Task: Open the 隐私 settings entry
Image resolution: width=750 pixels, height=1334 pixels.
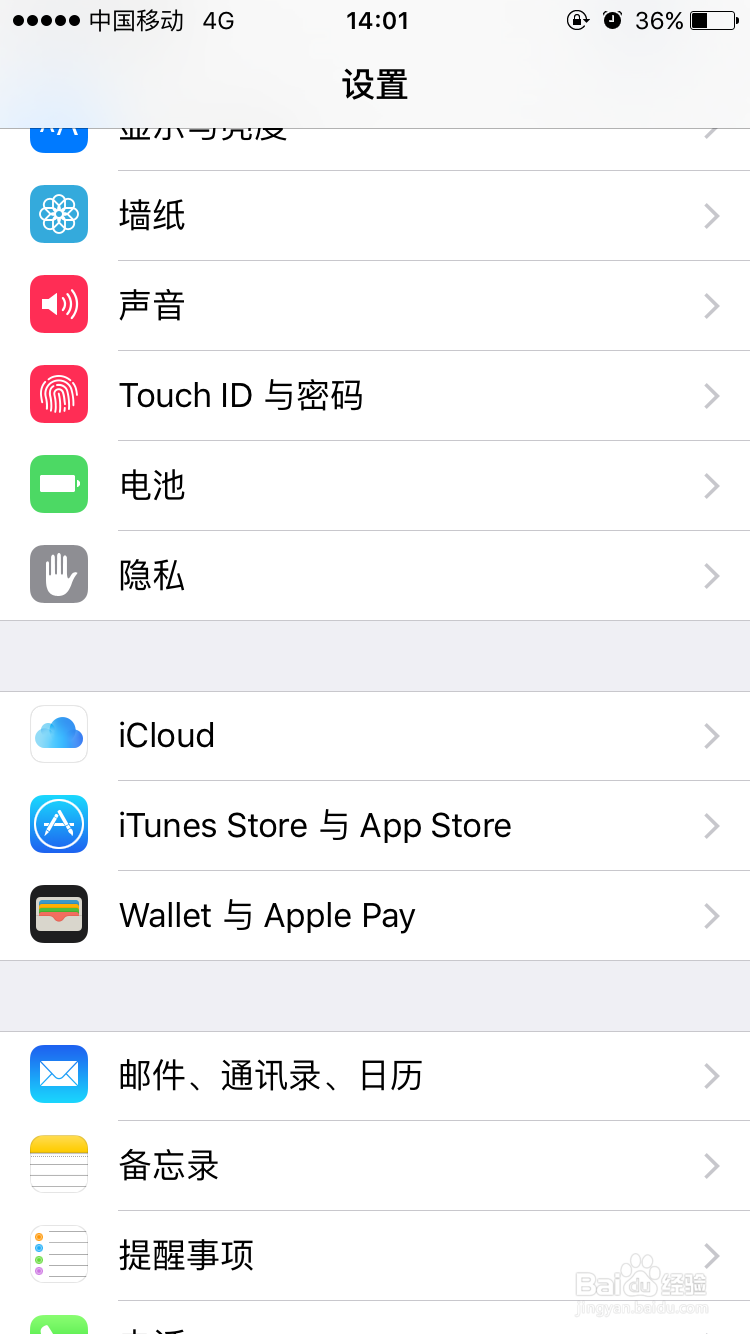Action: (375, 575)
